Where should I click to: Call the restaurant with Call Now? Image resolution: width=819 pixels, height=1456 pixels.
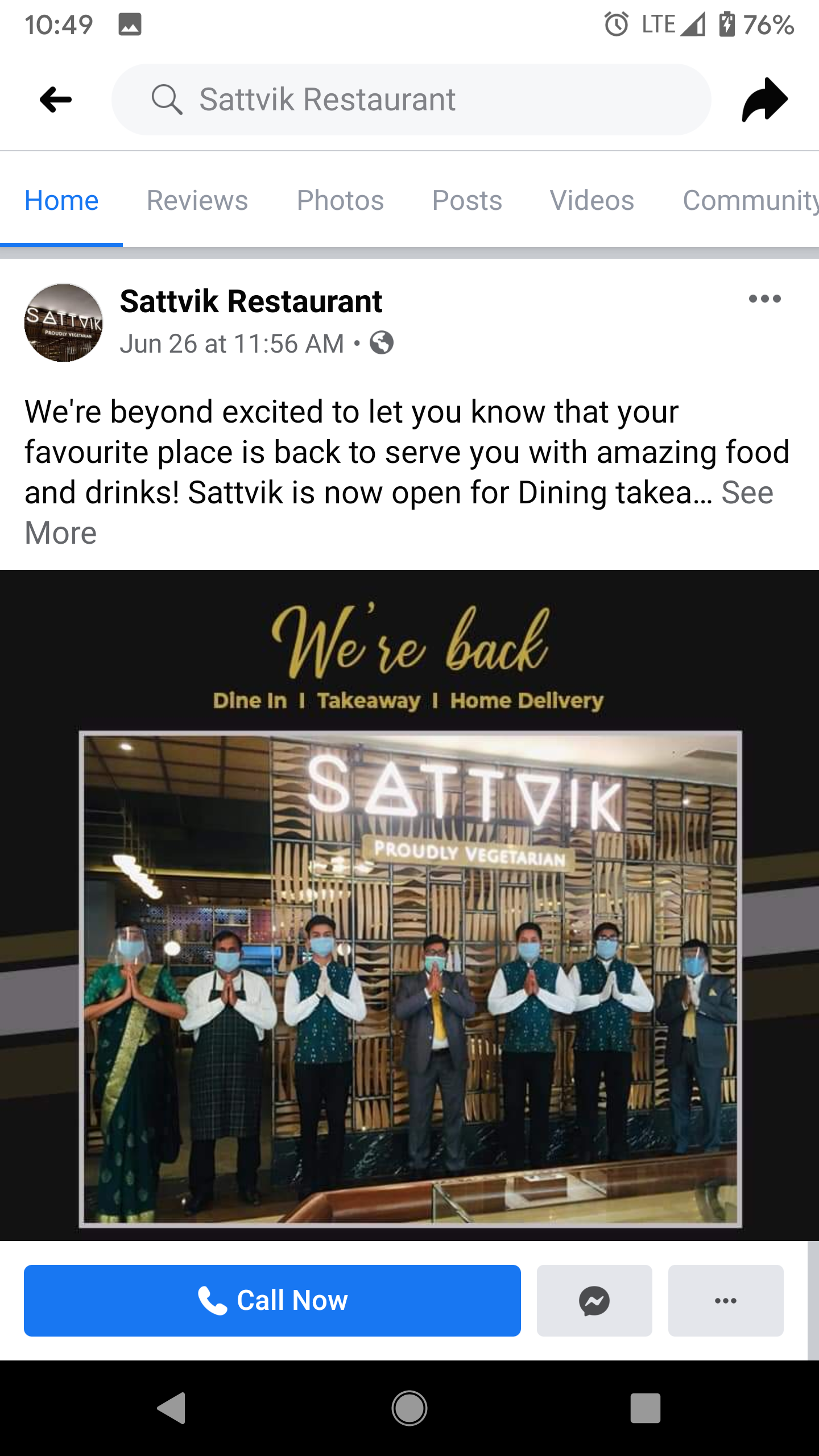(x=272, y=1300)
